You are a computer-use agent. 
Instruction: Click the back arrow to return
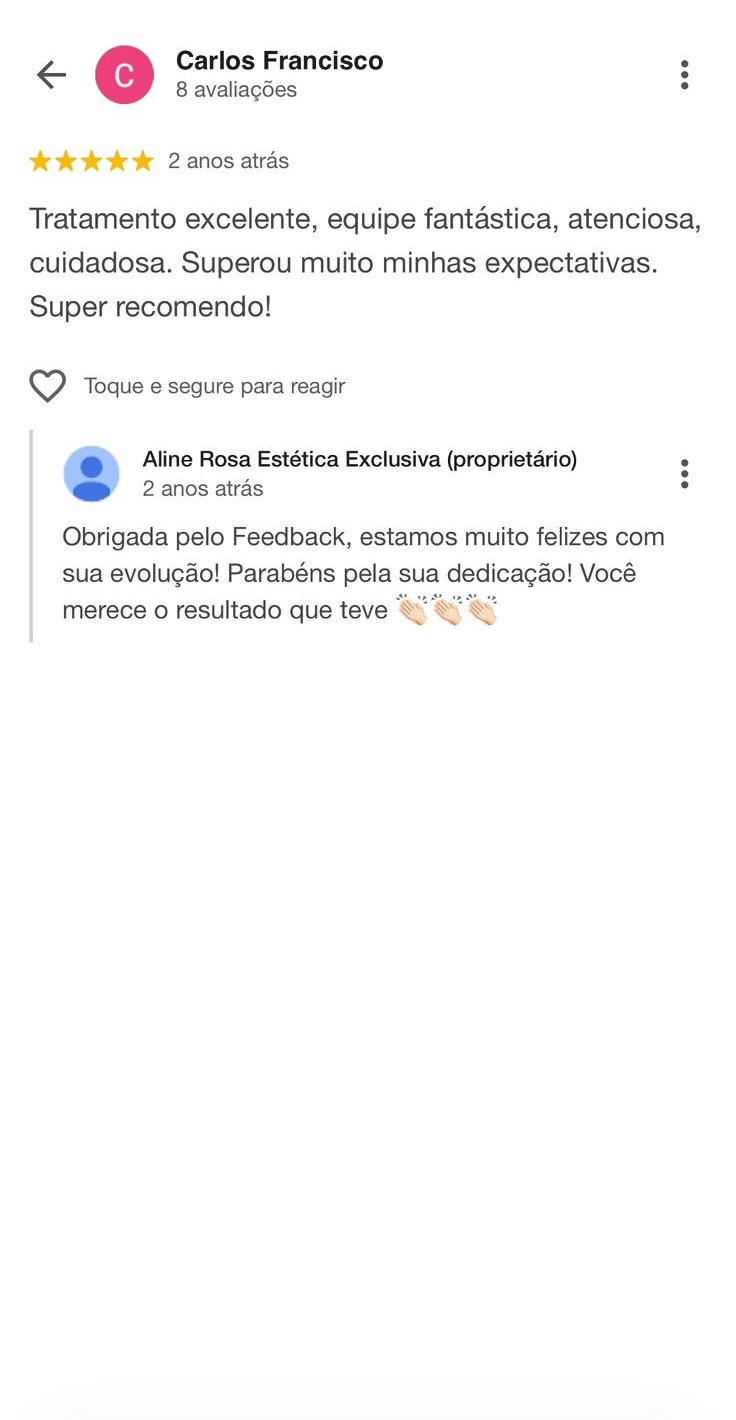(x=50, y=74)
